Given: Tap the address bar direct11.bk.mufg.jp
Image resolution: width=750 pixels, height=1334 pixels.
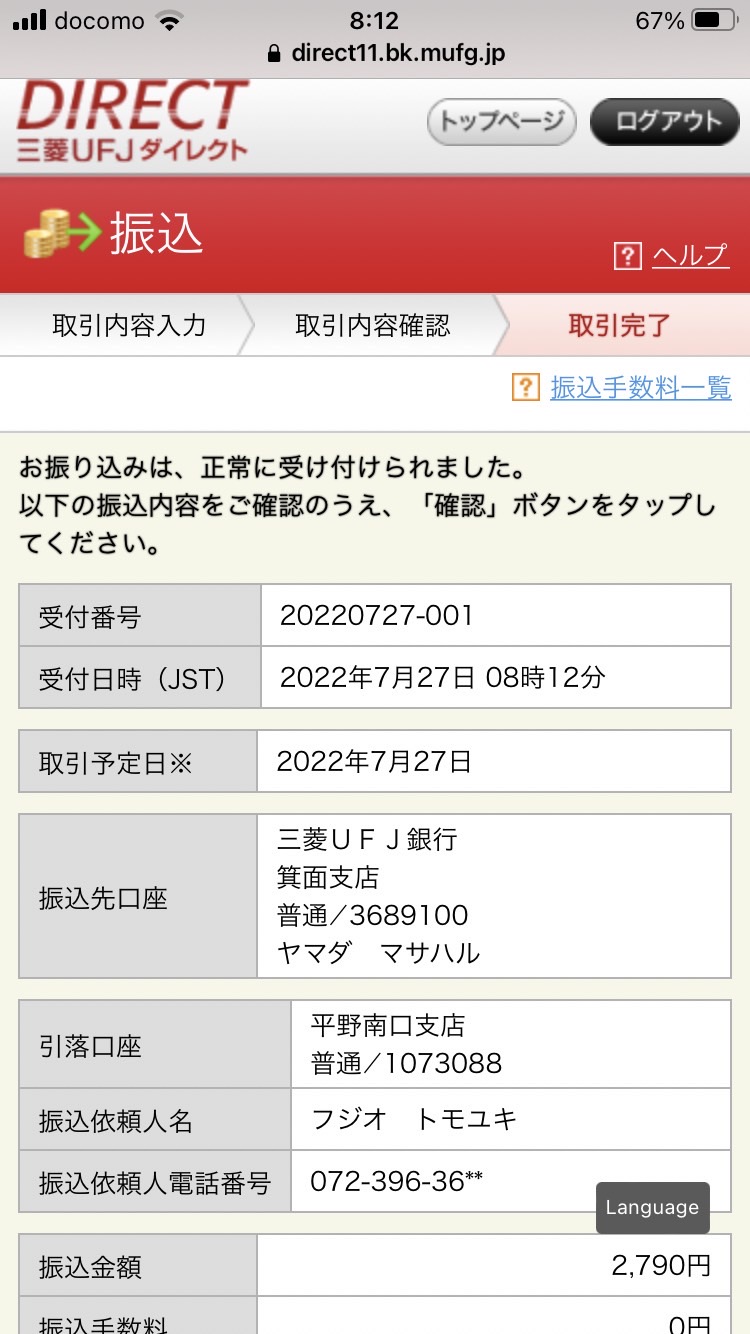Looking at the screenshot, I should (386, 54).
